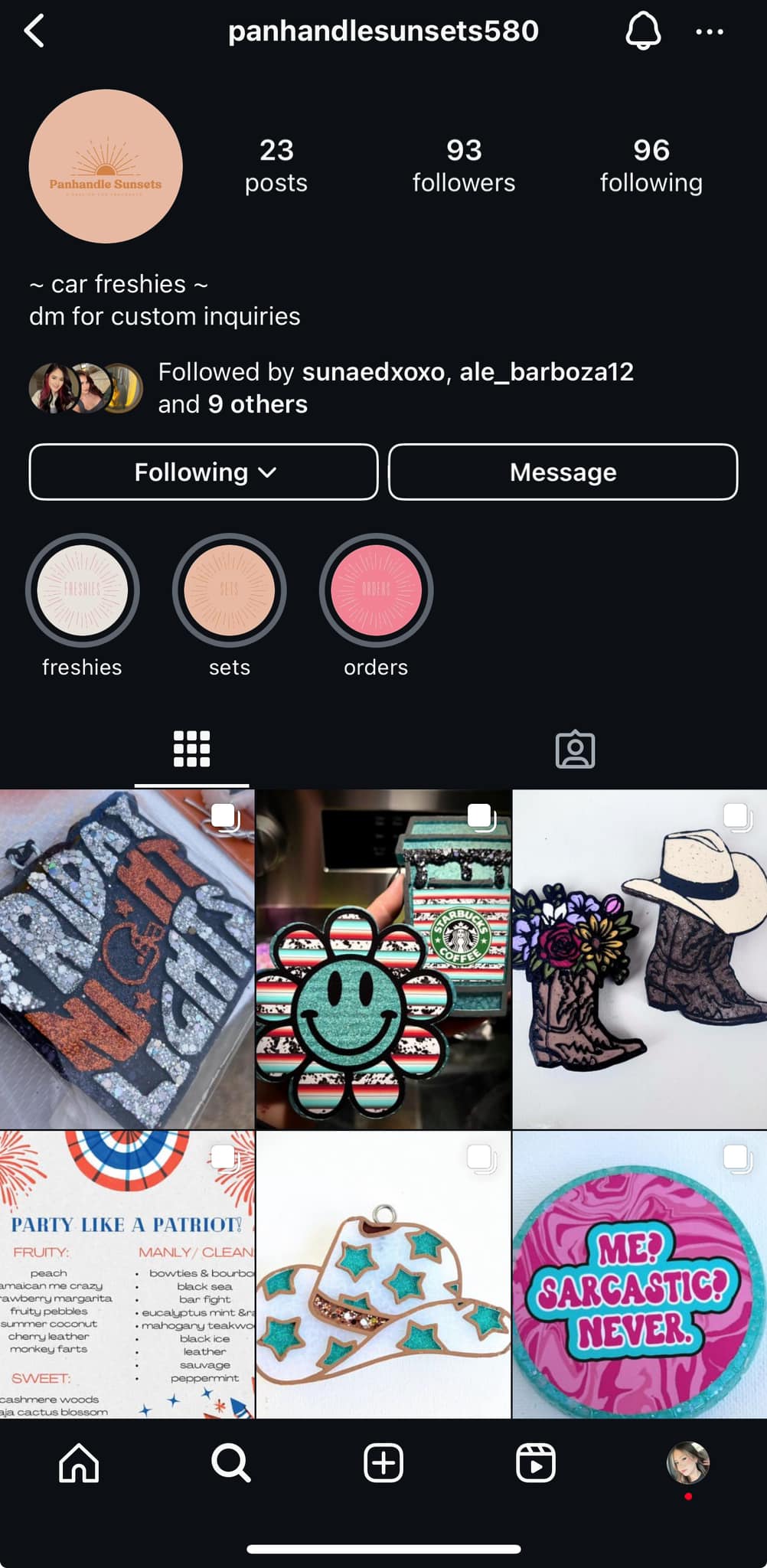Create a new post
This screenshot has width=767, height=1568.
pos(383,1463)
